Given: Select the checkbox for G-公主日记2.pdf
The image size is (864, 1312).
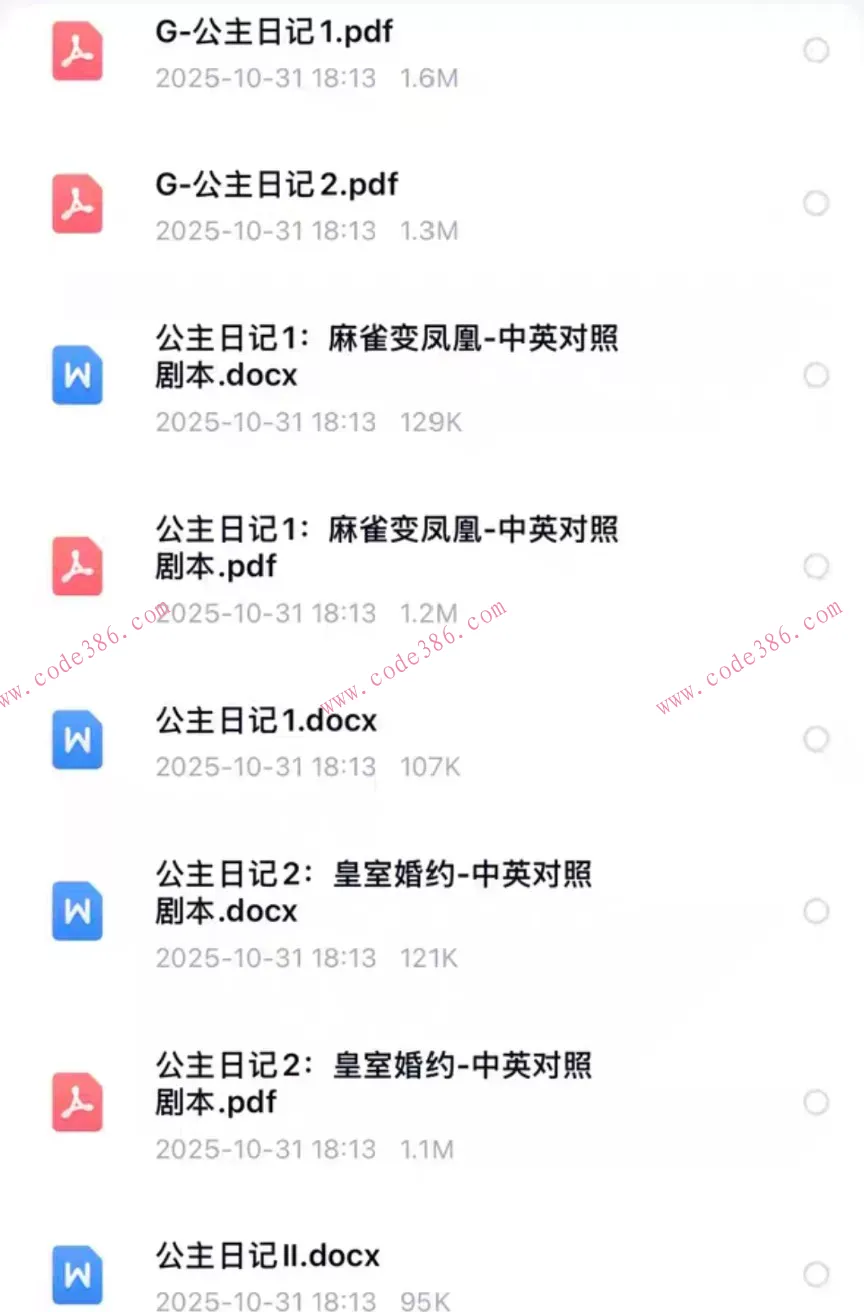Looking at the screenshot, I should [817, 203].
